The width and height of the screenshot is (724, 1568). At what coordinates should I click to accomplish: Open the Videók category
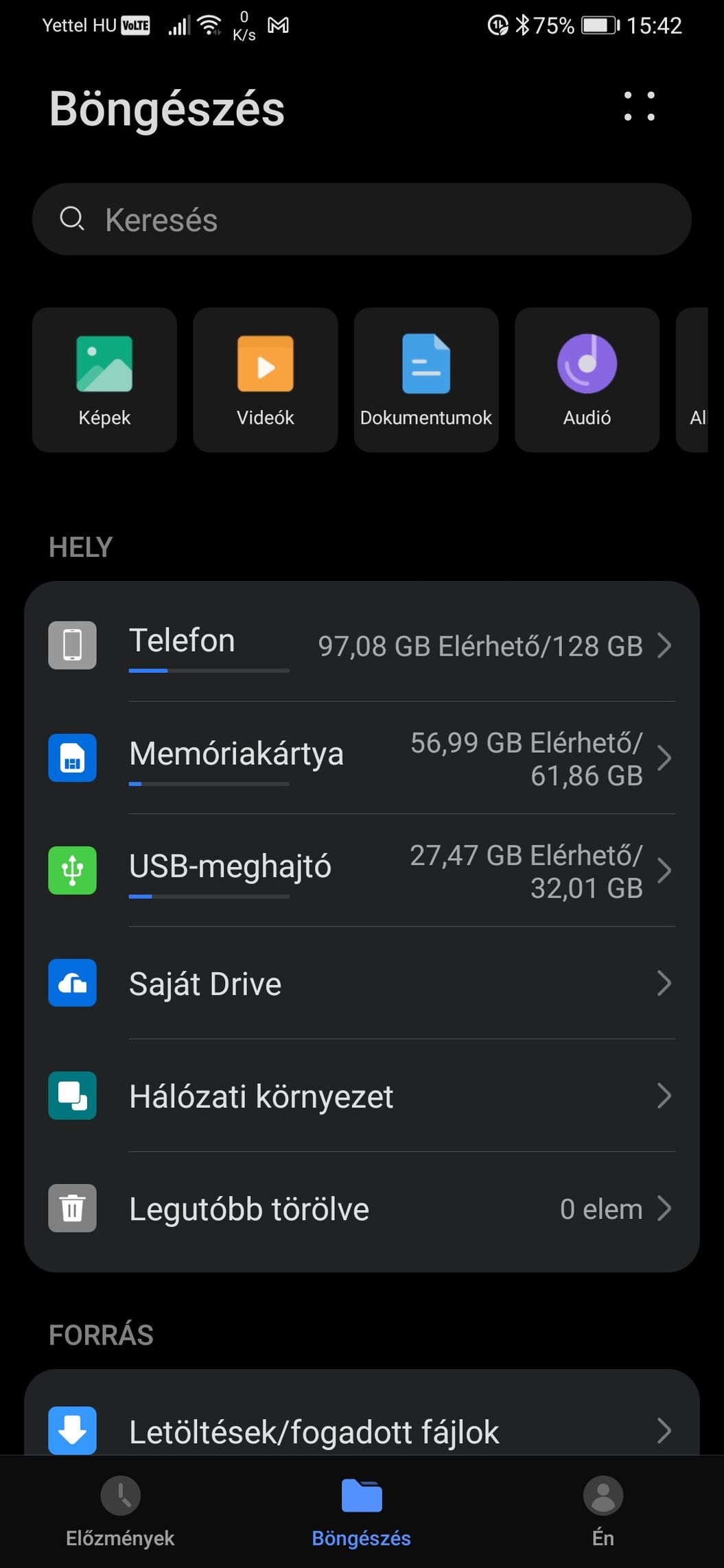click(266, 380)
